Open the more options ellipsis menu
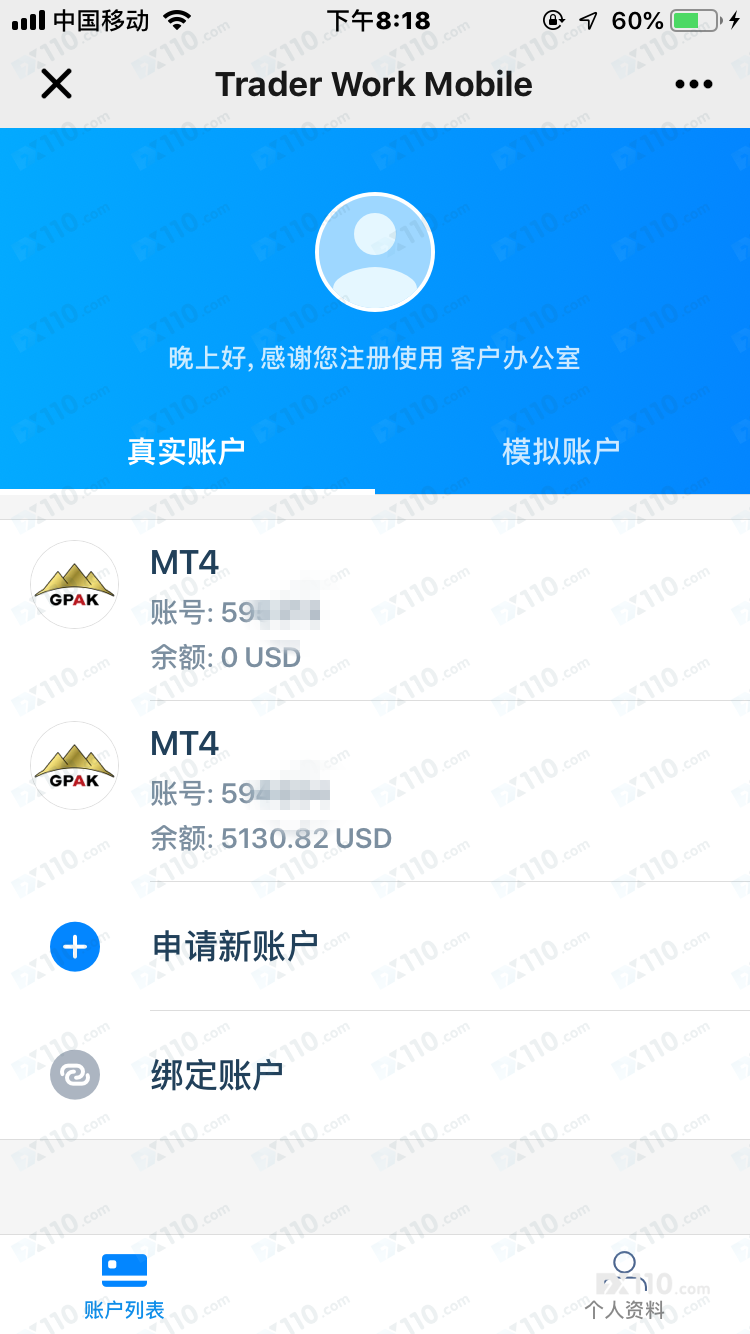The height and width of the screenshot is (1334, 750). click(x=693, y=84)
